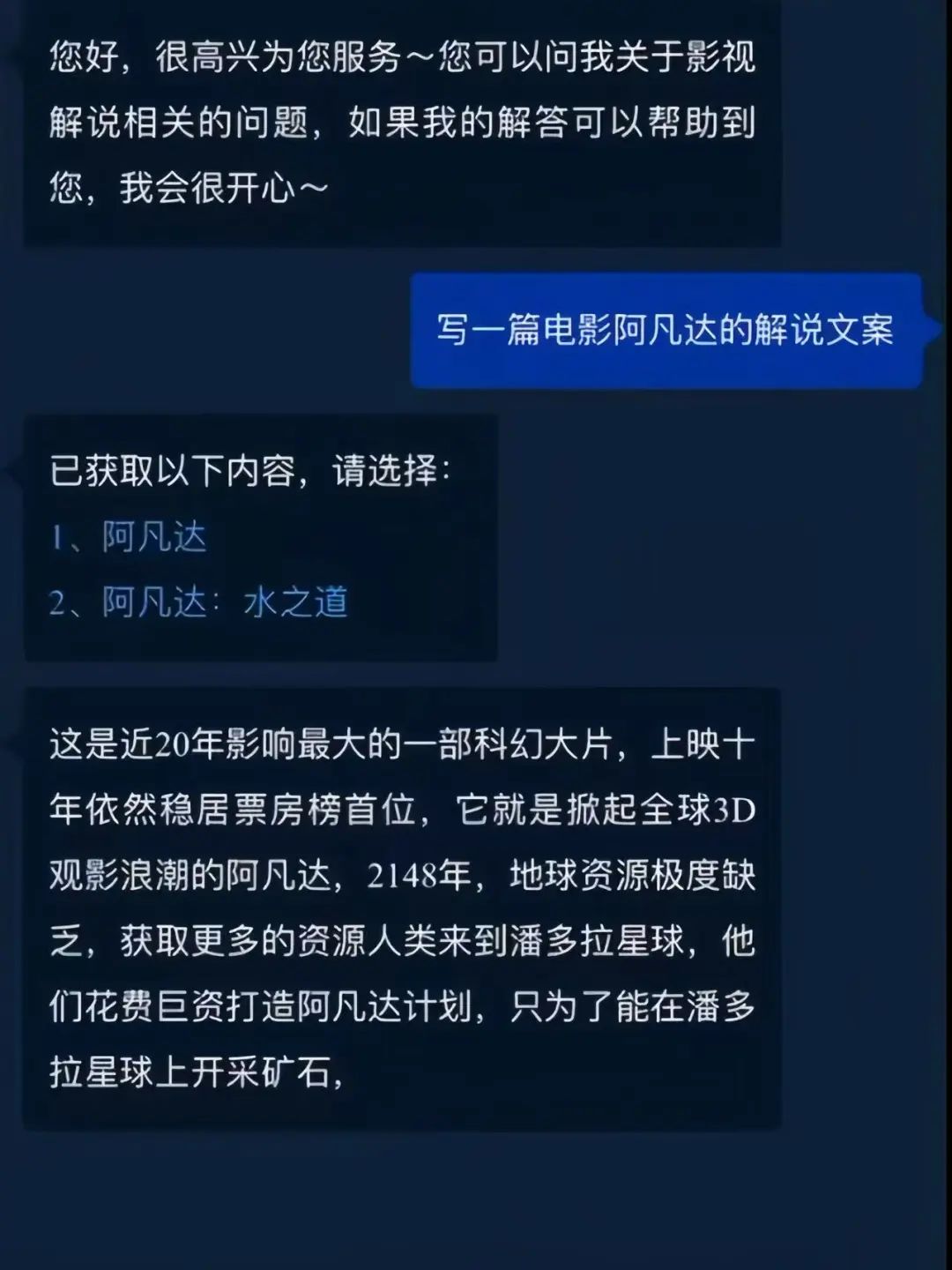Screen dimensions: 952x1270
Task: Choose 阿凡达：水之道 from the list
Action: pos(224,602)
